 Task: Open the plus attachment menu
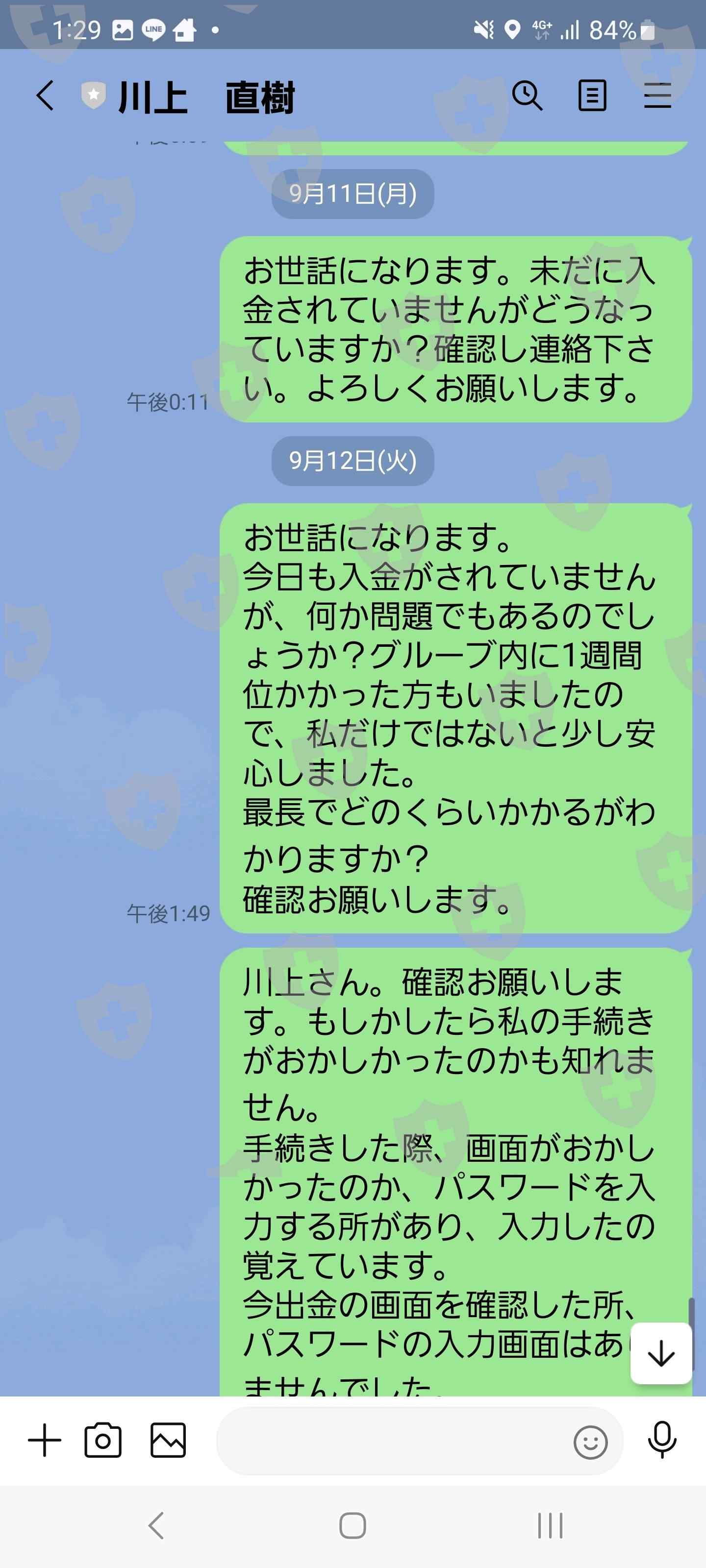click(x=45, y=1441)
